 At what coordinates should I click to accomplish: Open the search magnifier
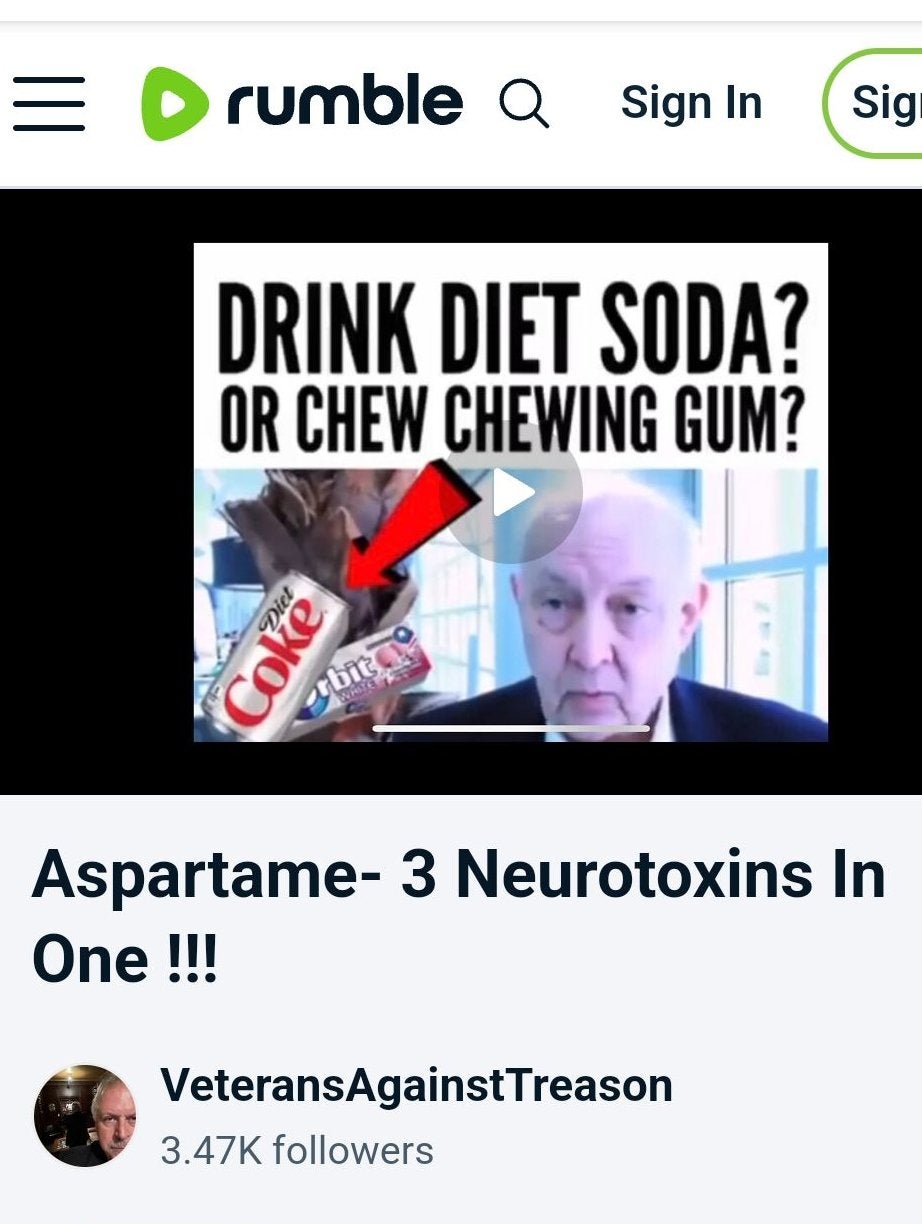click(524, 104)
